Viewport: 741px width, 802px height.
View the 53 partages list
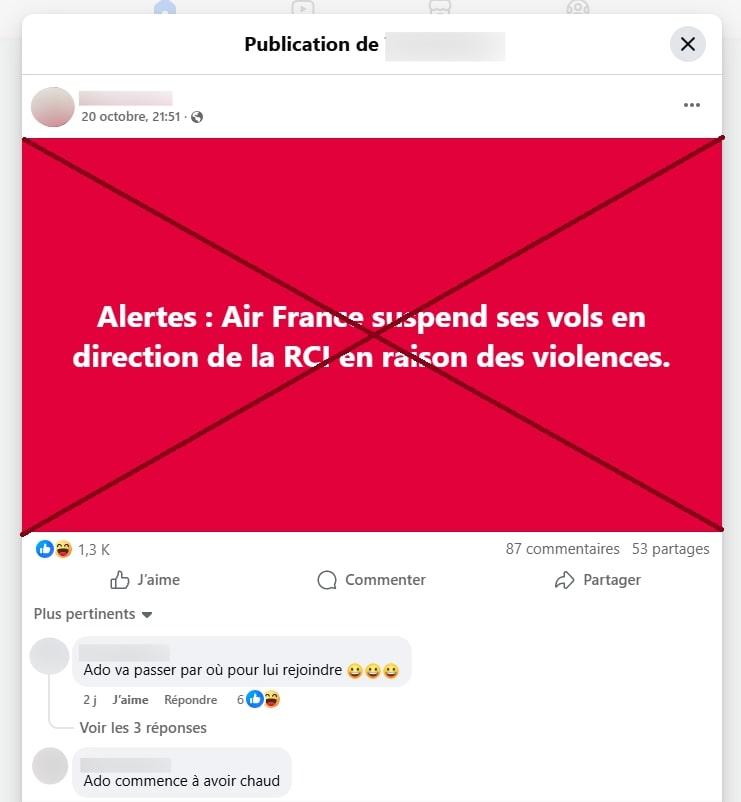coord(670,549)
